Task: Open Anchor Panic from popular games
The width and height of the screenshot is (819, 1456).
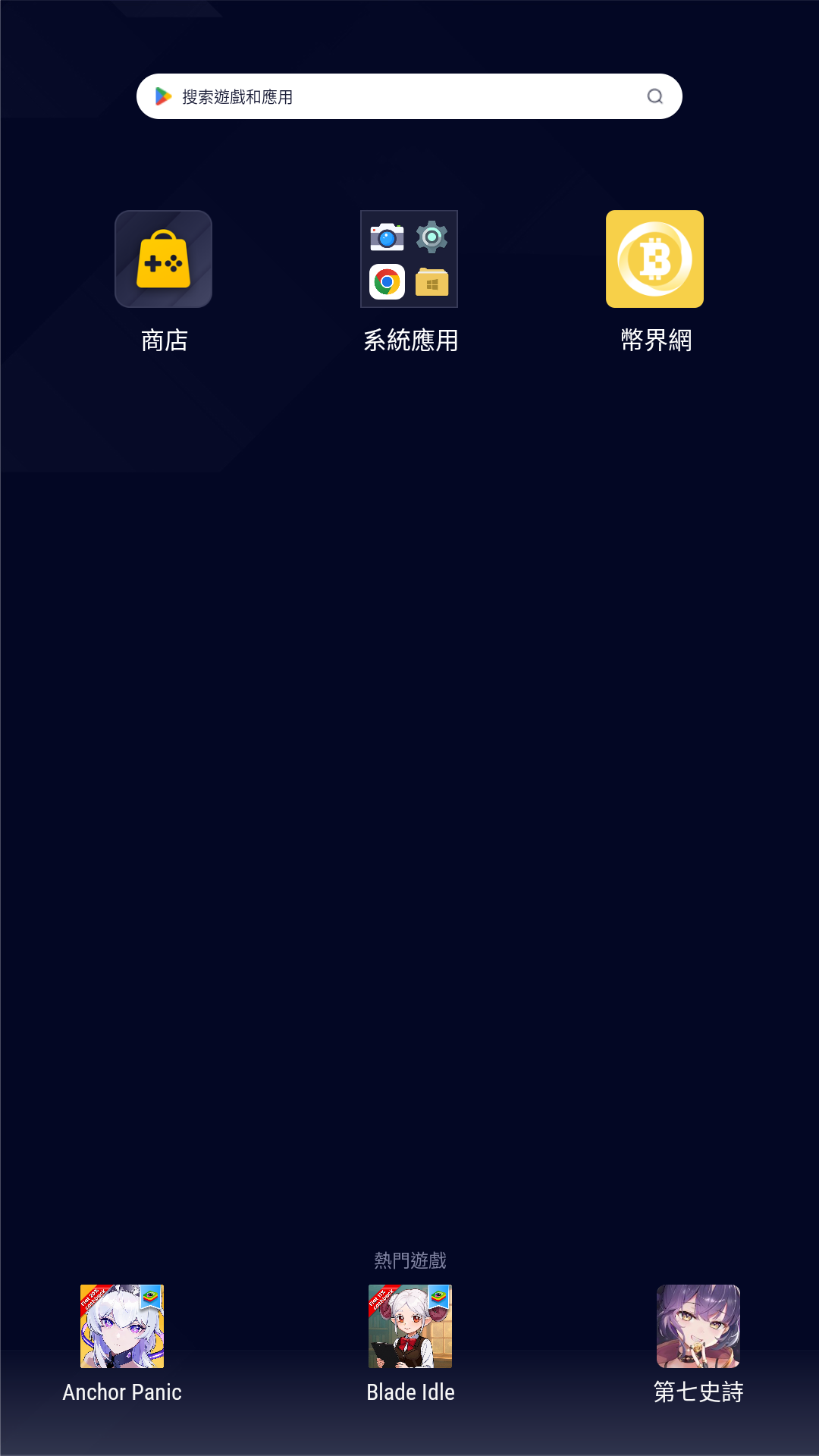Action: (x=122, y=1326)
